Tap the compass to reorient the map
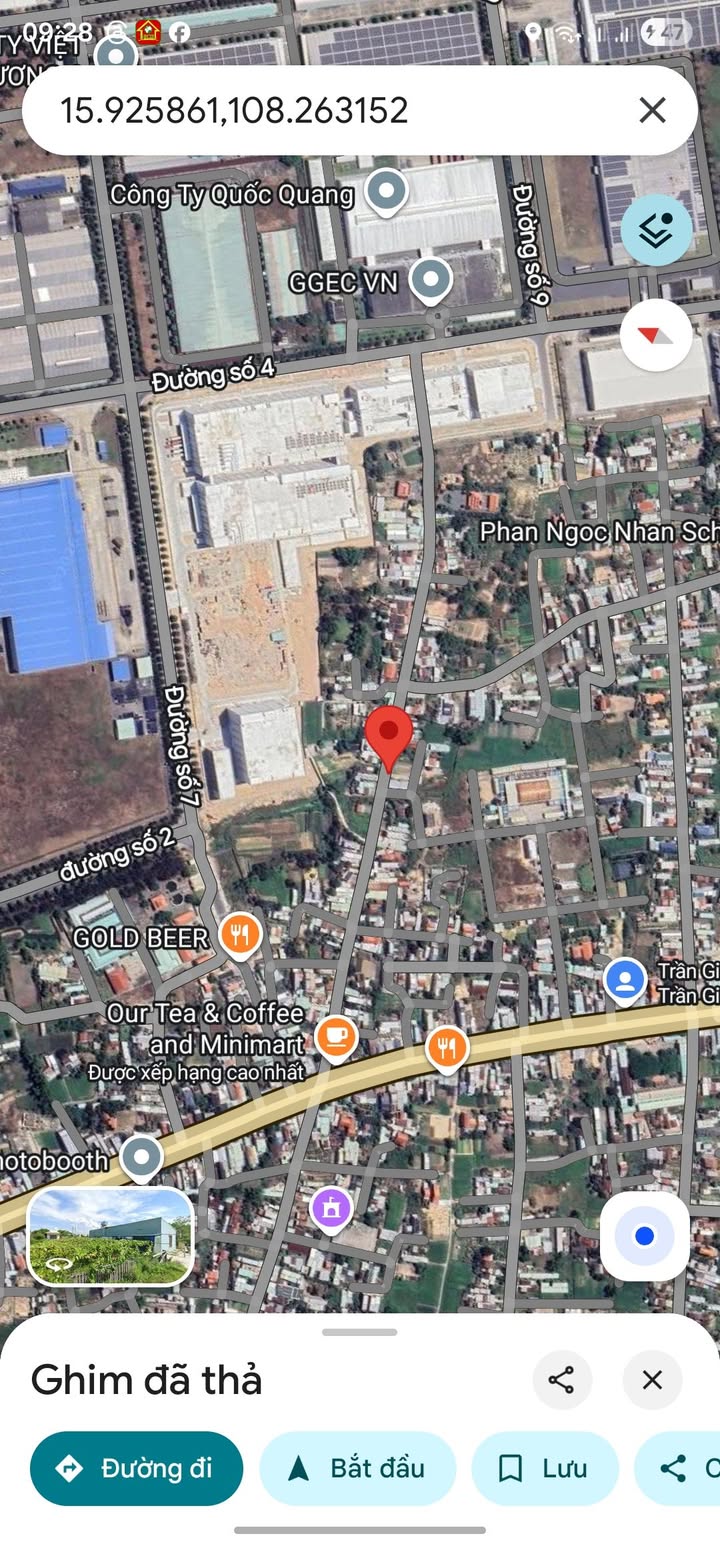 pos(656,335)
